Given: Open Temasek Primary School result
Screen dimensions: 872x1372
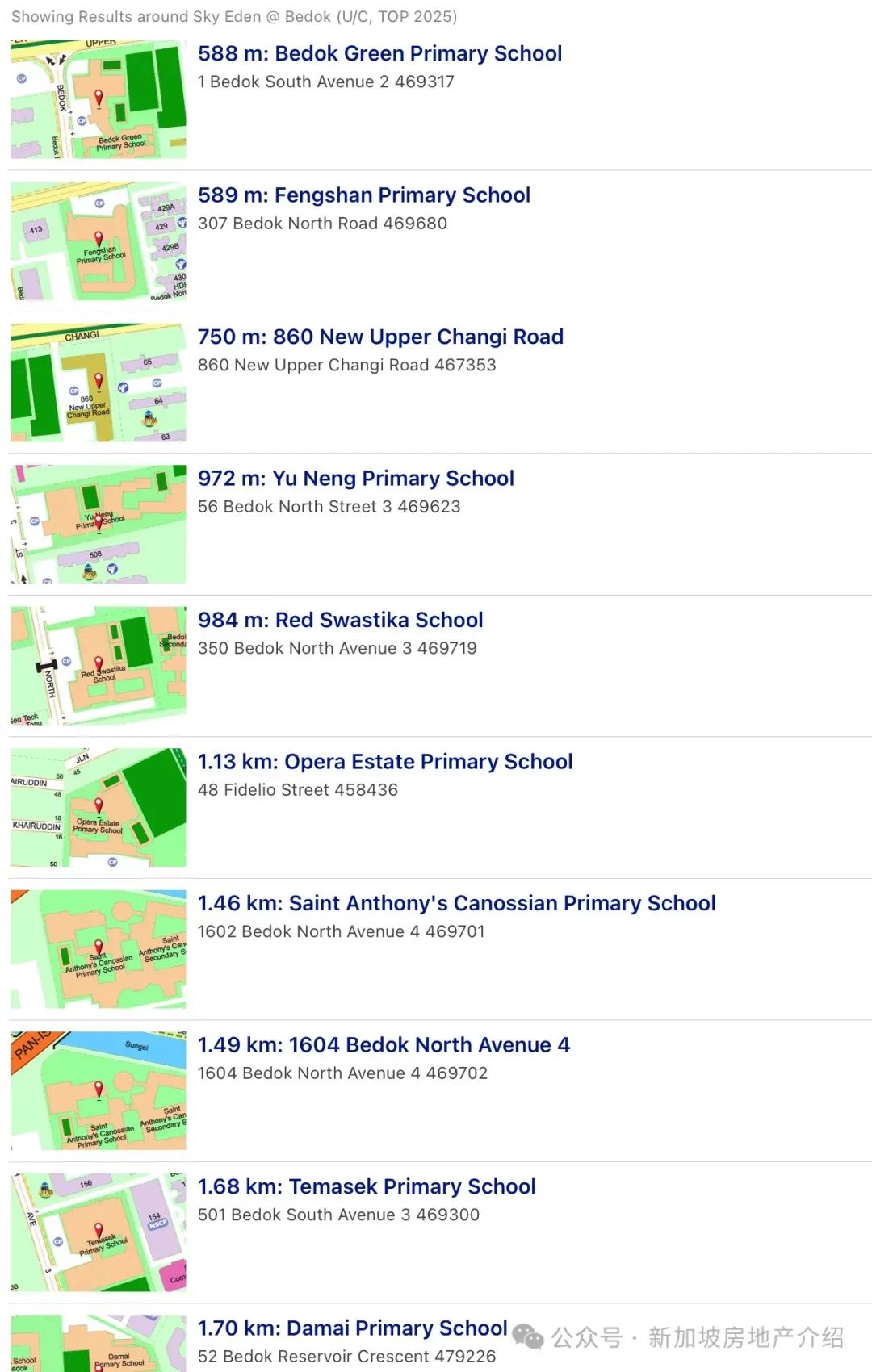Looking at the screenshot, I should (367, 1187).
